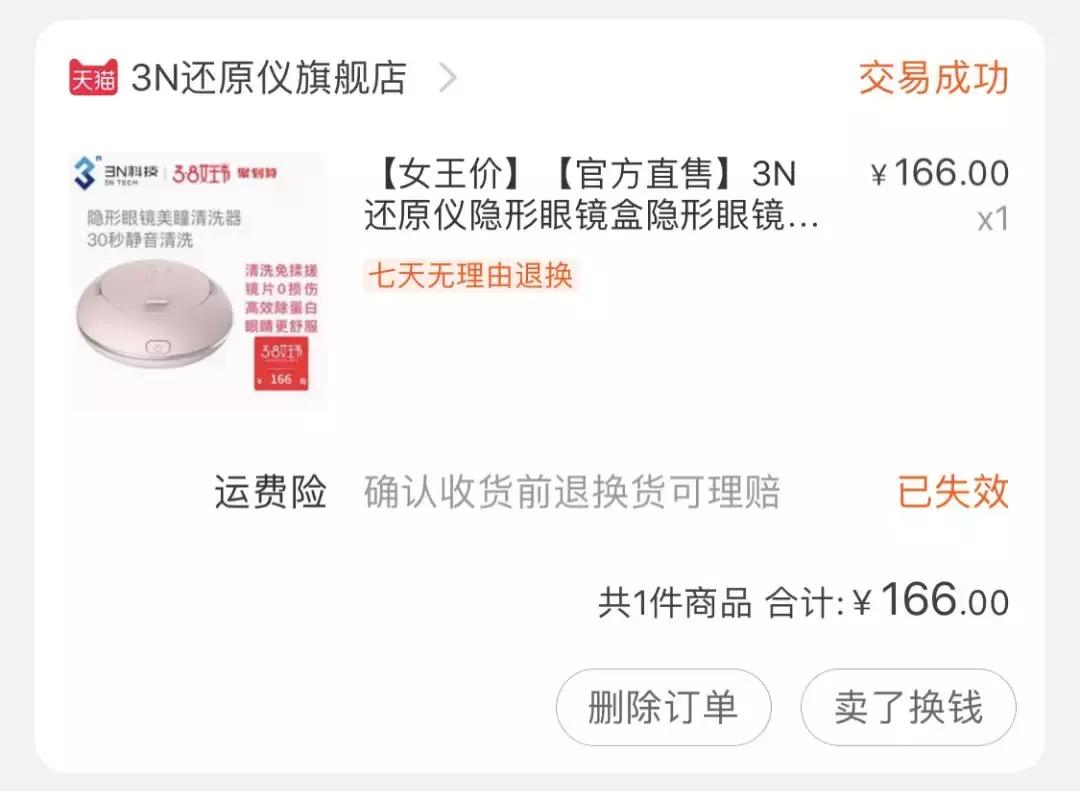Tap the 删除订单 button

coord(663,708)
